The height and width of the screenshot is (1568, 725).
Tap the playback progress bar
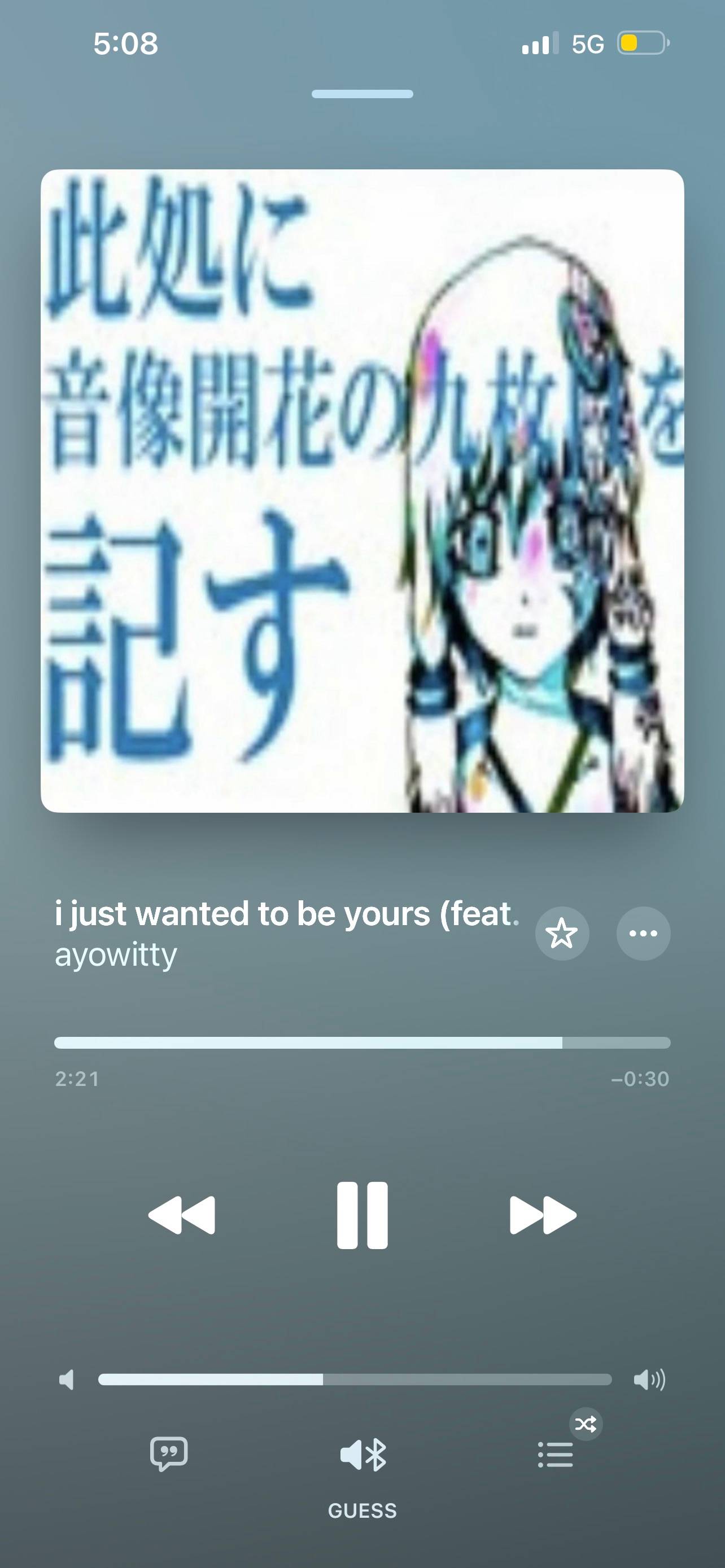coord(362,1043)
